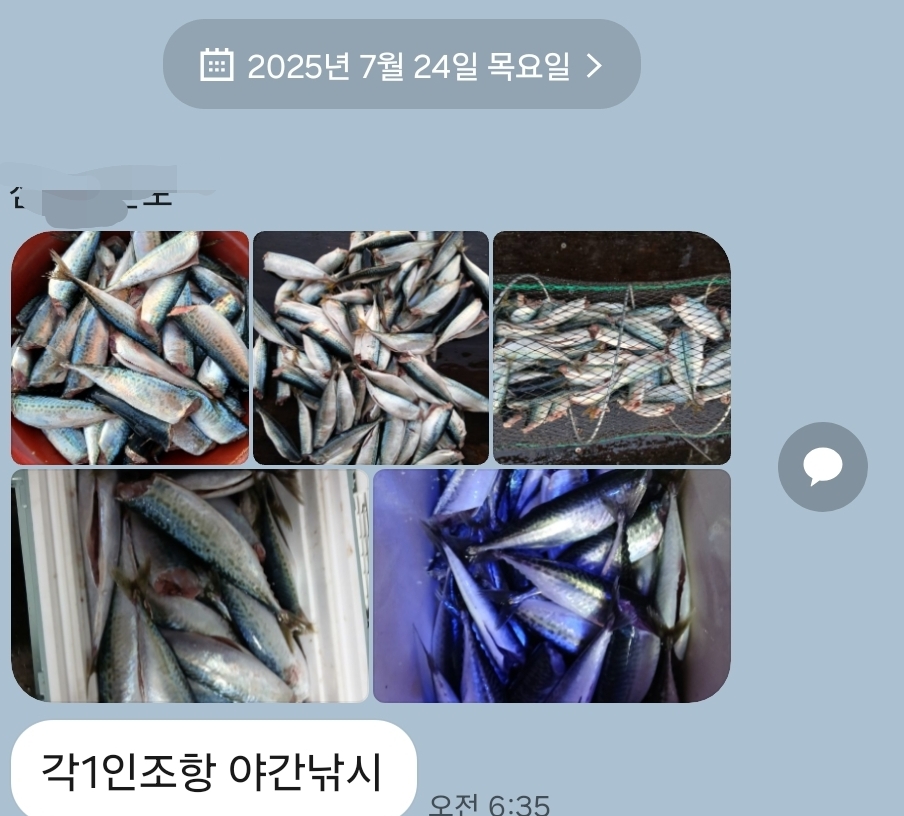This screenshot has height=816, width=904.
Task: Tap the speech bubble reply icon
Action: tap(822, 467)
